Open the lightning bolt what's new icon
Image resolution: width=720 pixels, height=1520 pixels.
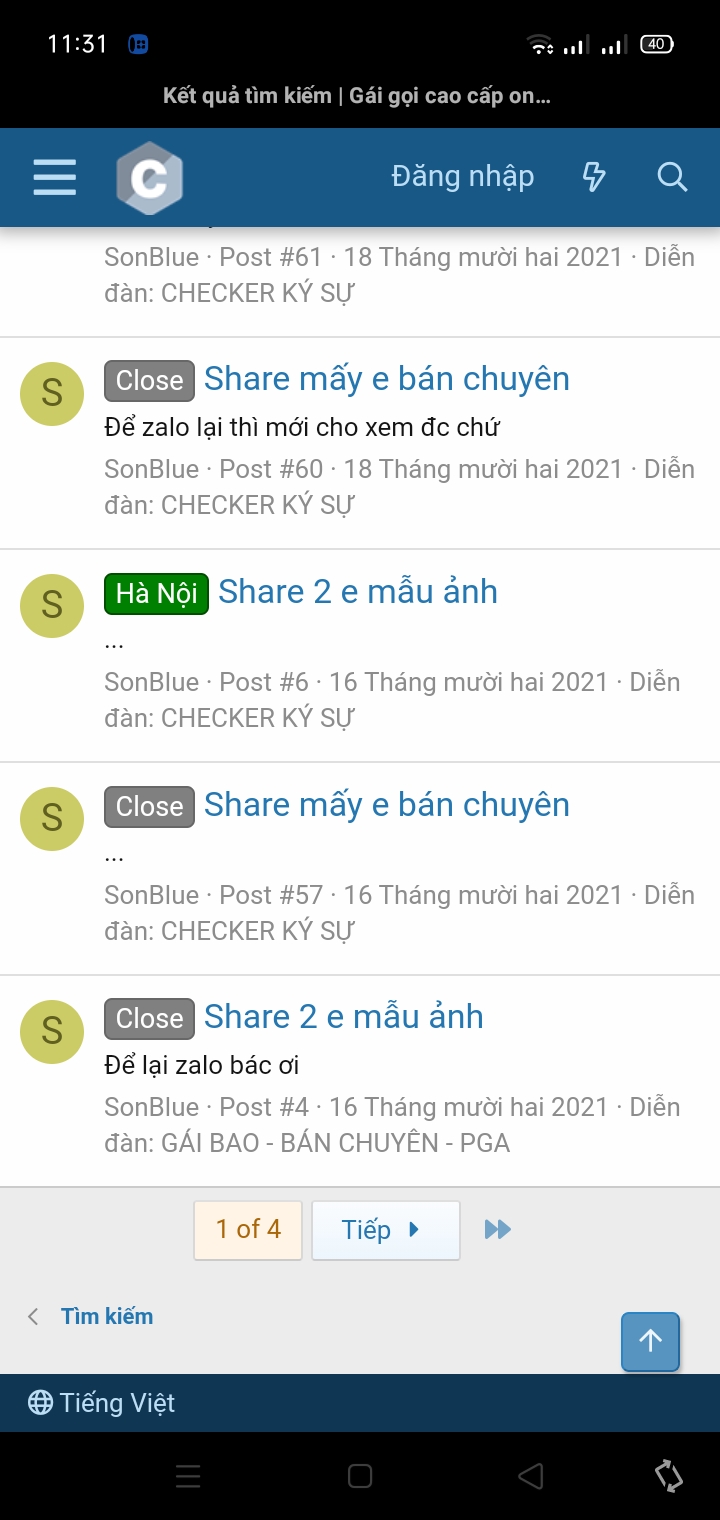(x=594, y=177)
